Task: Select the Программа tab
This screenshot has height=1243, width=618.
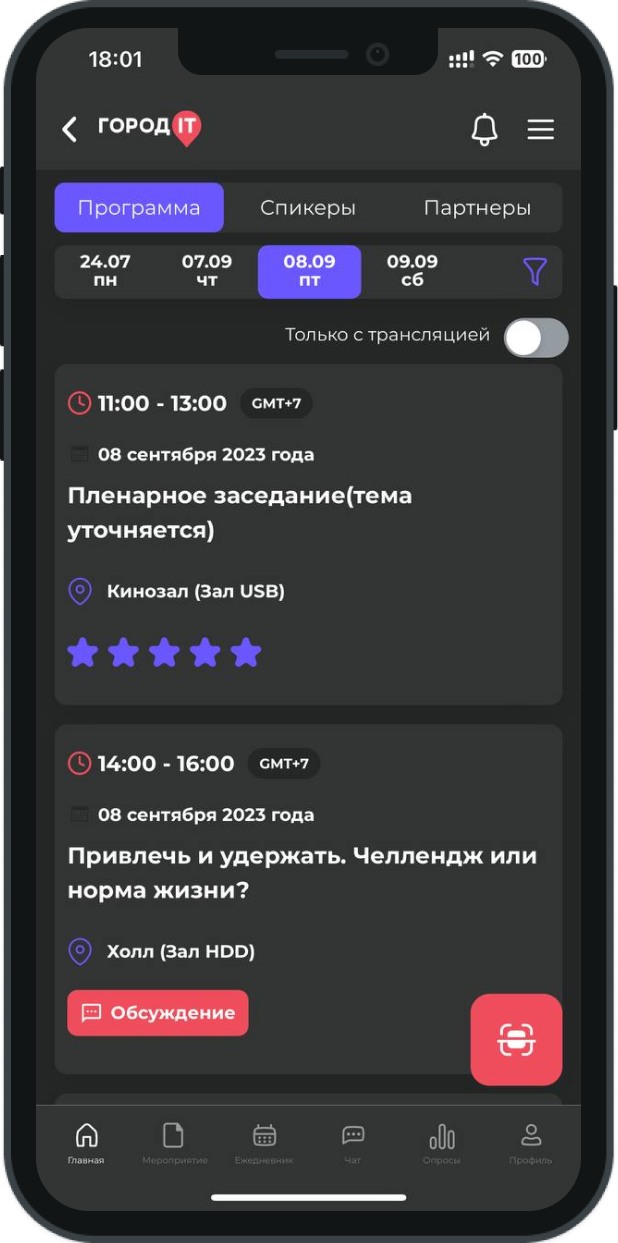Action: point(139,208)
